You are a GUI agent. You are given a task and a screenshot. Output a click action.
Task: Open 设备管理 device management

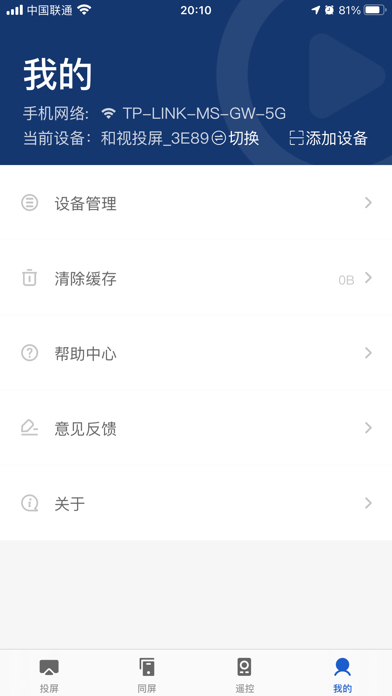[196, 203]
